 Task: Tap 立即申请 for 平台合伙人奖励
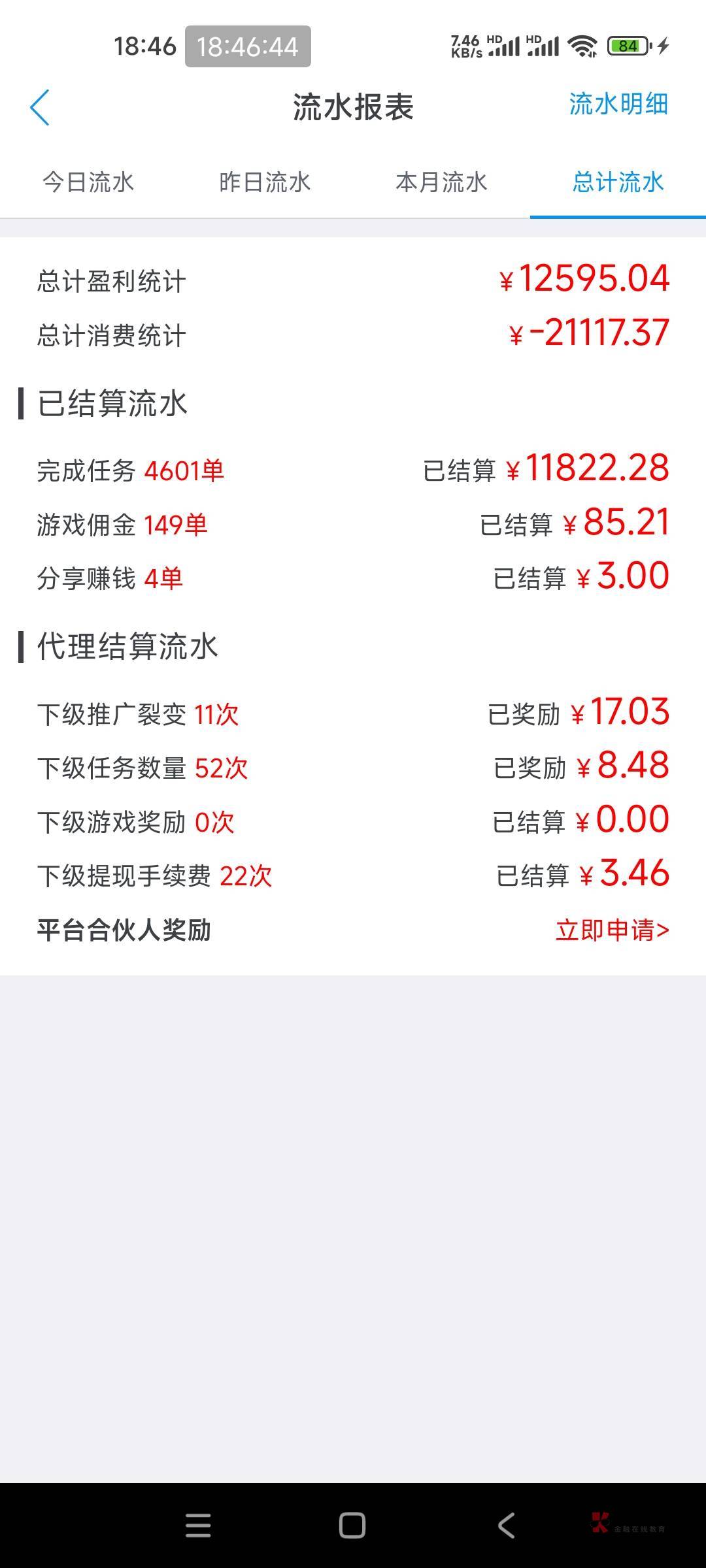[x=612, y=930]
